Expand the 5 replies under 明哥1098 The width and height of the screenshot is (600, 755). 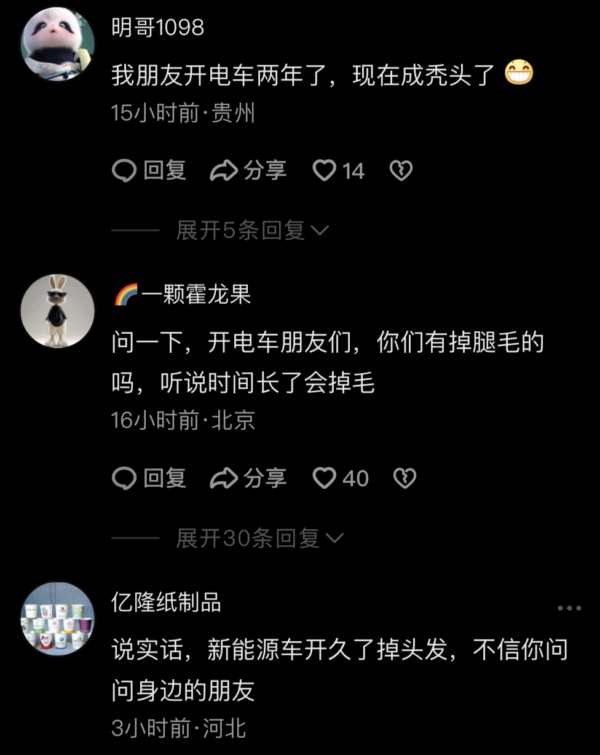tap(252, 230)
